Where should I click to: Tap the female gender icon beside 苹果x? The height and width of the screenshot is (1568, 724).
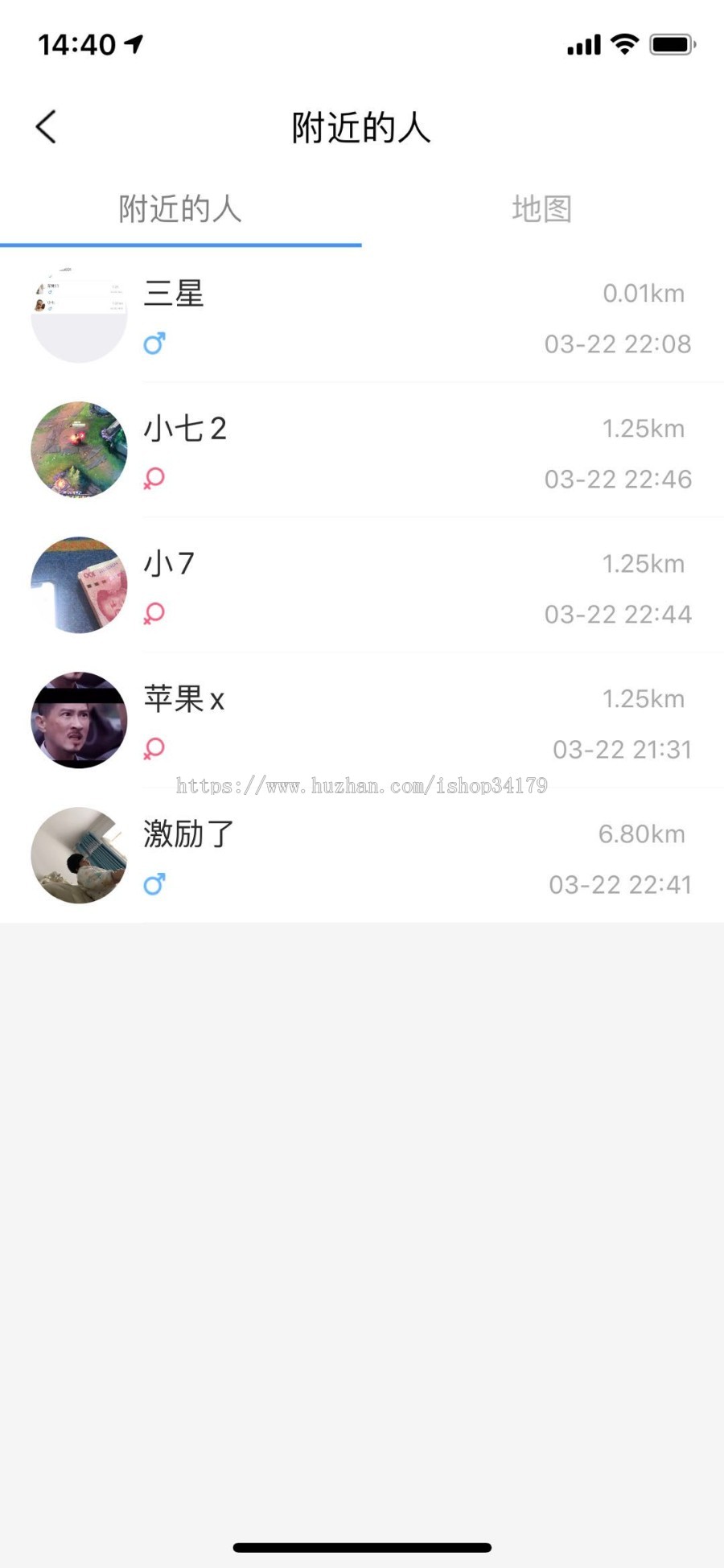point(154,748)
